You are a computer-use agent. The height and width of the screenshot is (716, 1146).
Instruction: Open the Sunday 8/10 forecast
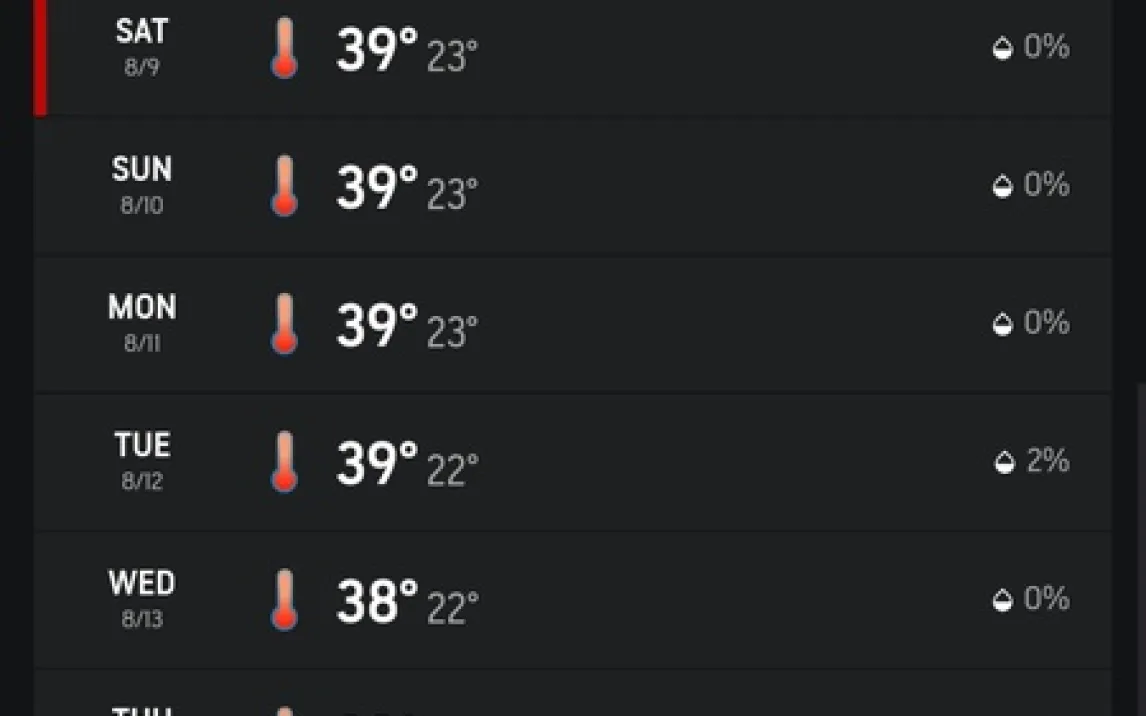573,186
